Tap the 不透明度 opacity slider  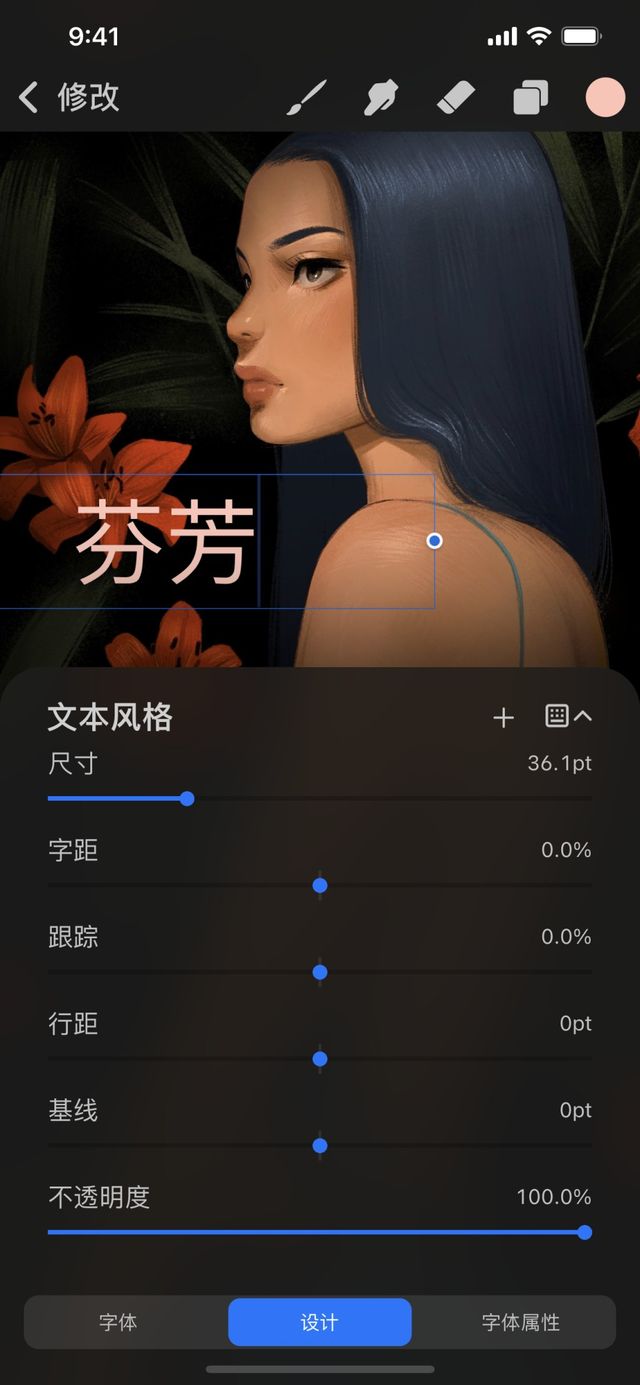(x=584, y=1233)
